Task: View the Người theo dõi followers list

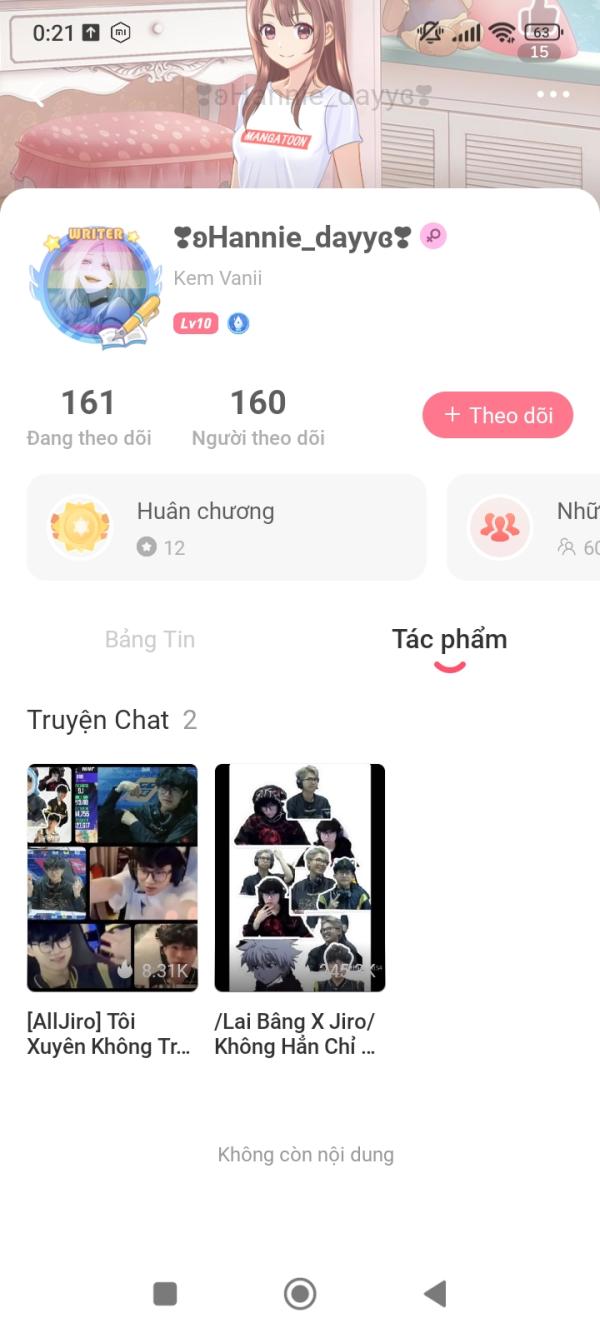Action: coord(258,417)
